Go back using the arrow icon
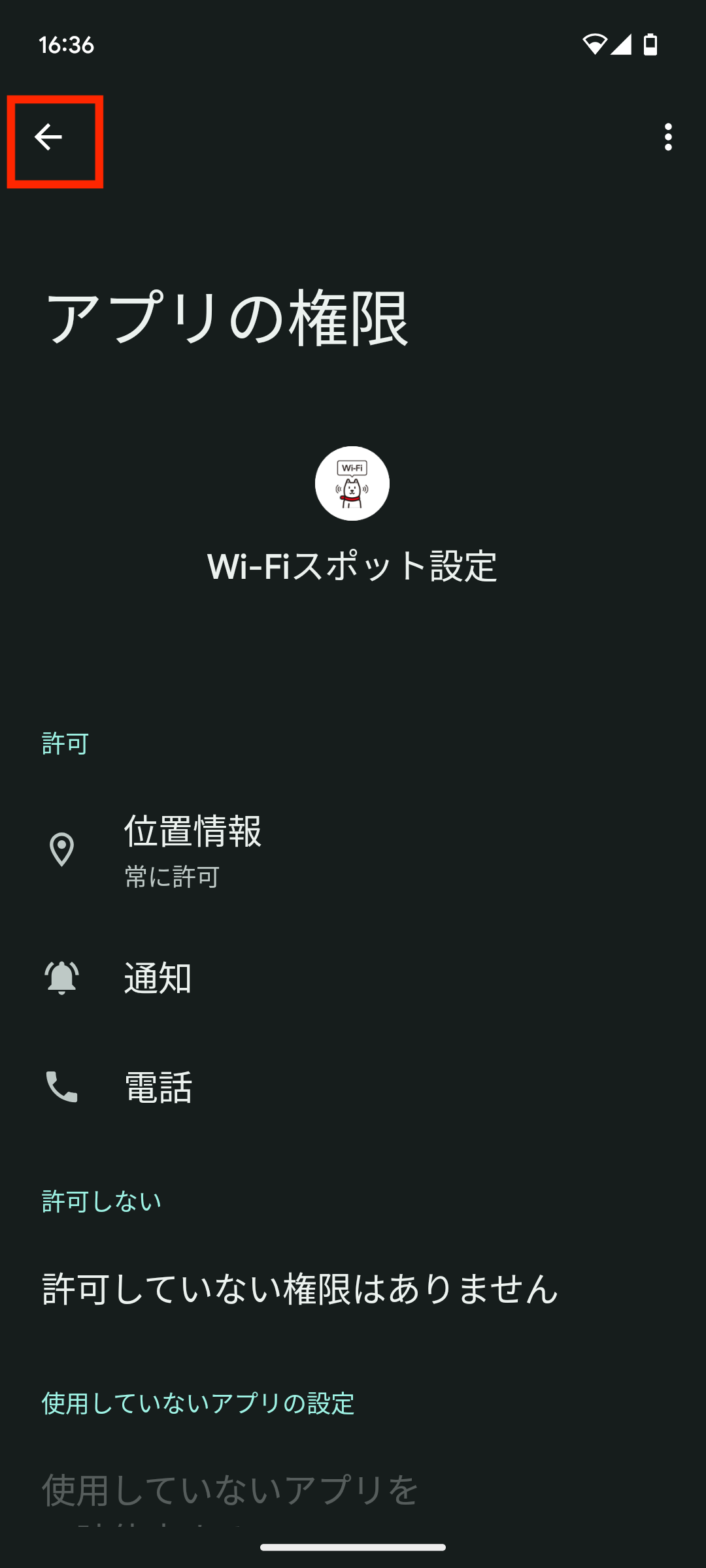The image size is (706, 1568). [x=48, y=137]
